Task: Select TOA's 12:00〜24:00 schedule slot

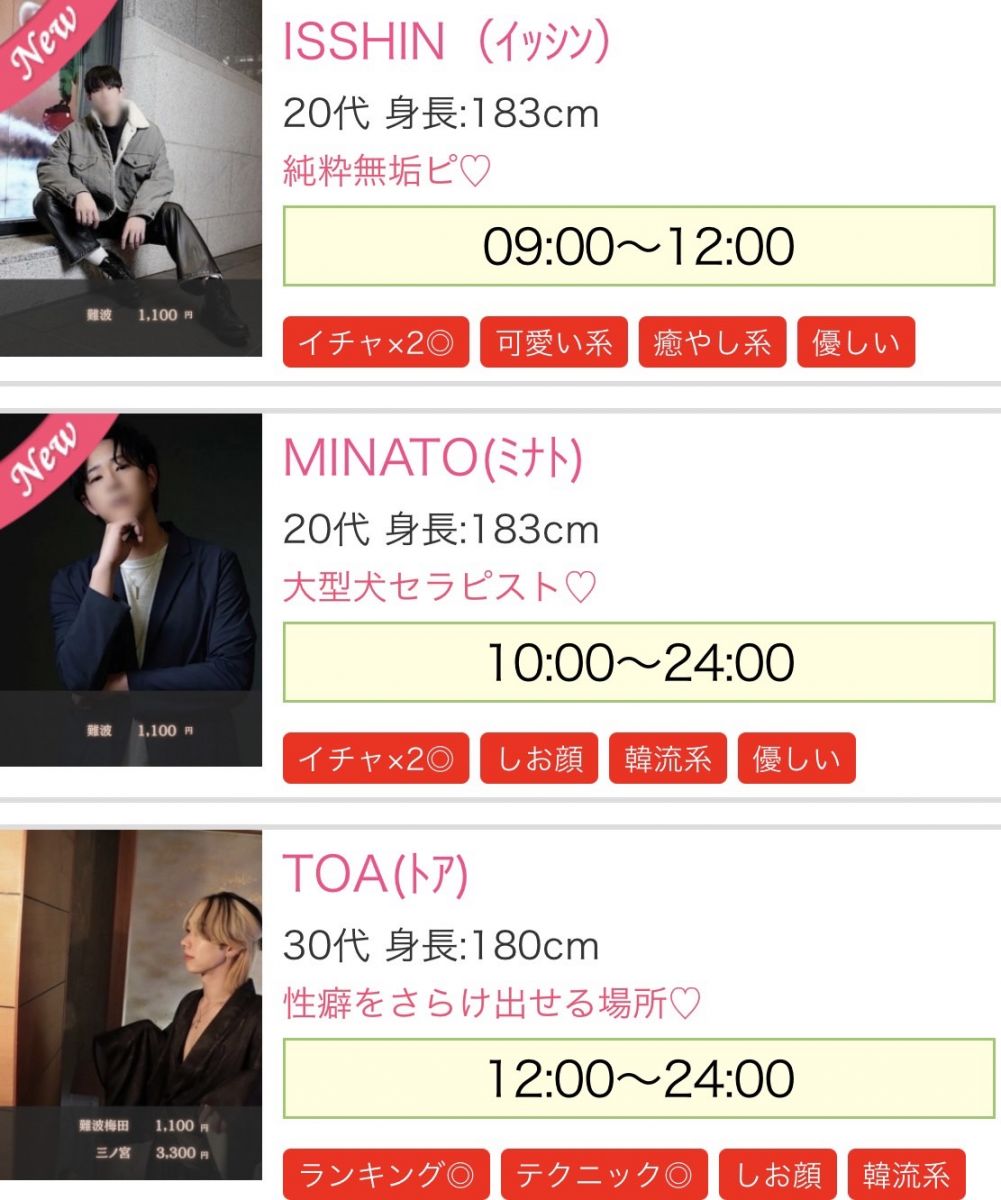Action: pos(639,1078)
